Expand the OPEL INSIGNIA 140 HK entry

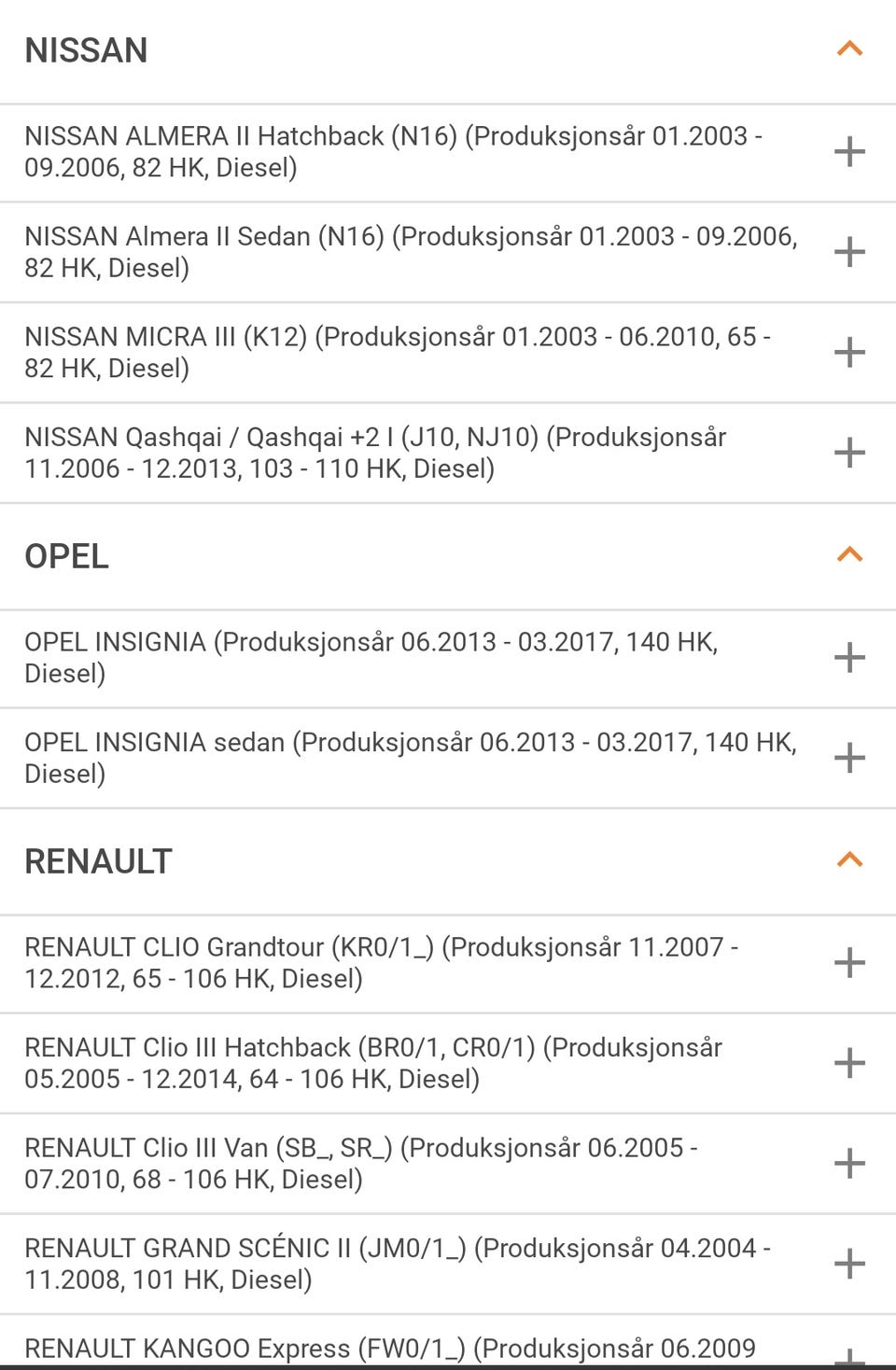pyautogui.click(x=849, y=658)
